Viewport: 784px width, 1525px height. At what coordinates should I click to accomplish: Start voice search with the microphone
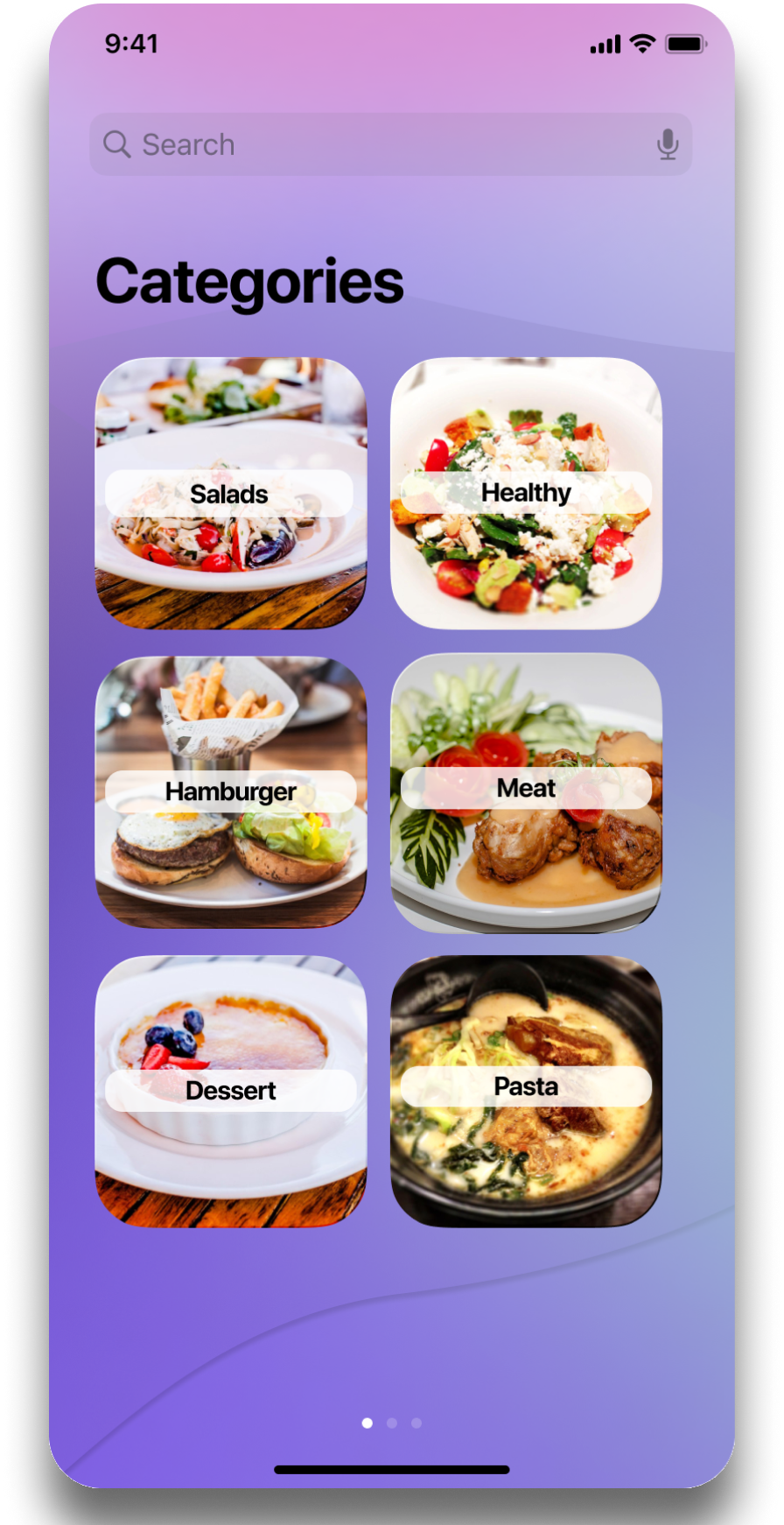pos(668,144)
